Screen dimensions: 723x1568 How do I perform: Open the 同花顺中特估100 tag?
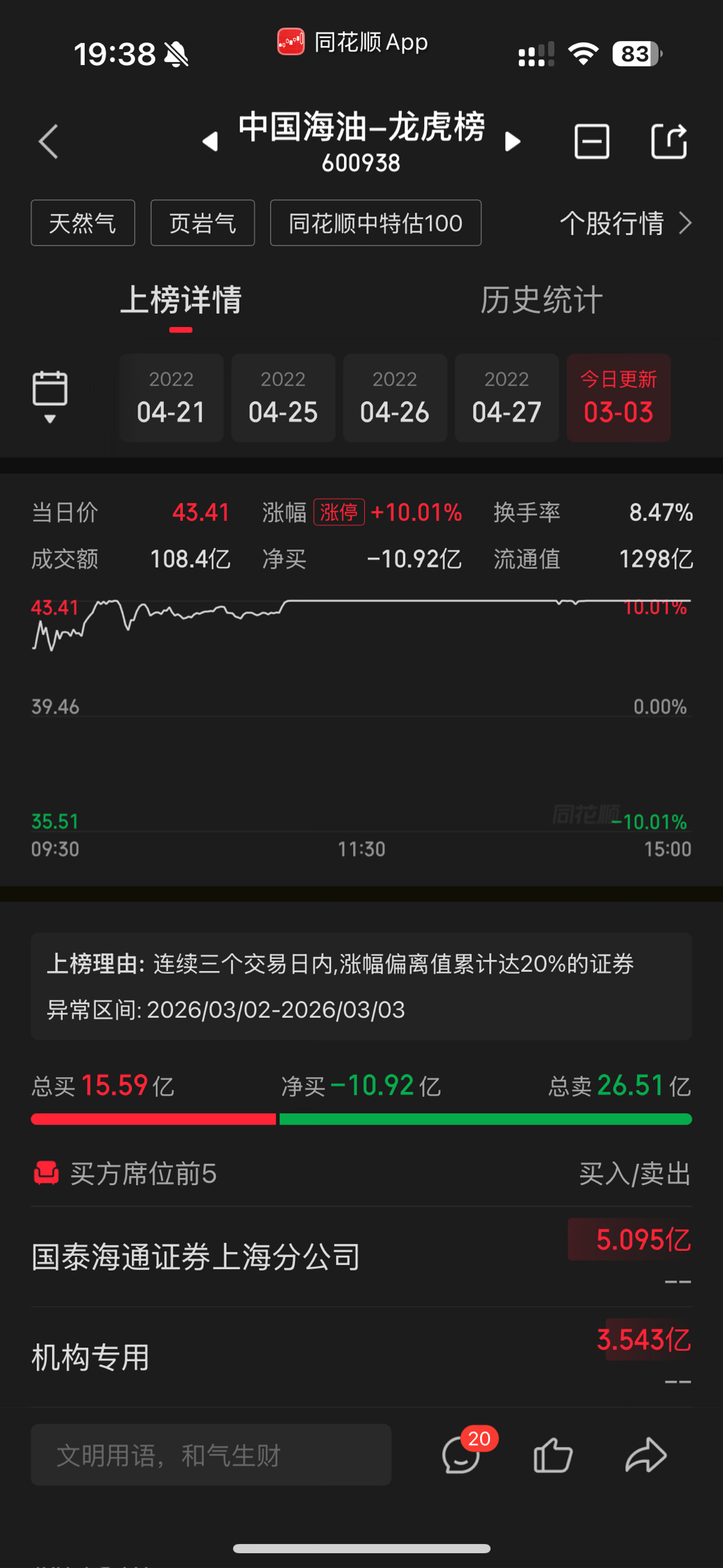coord(376,223)
